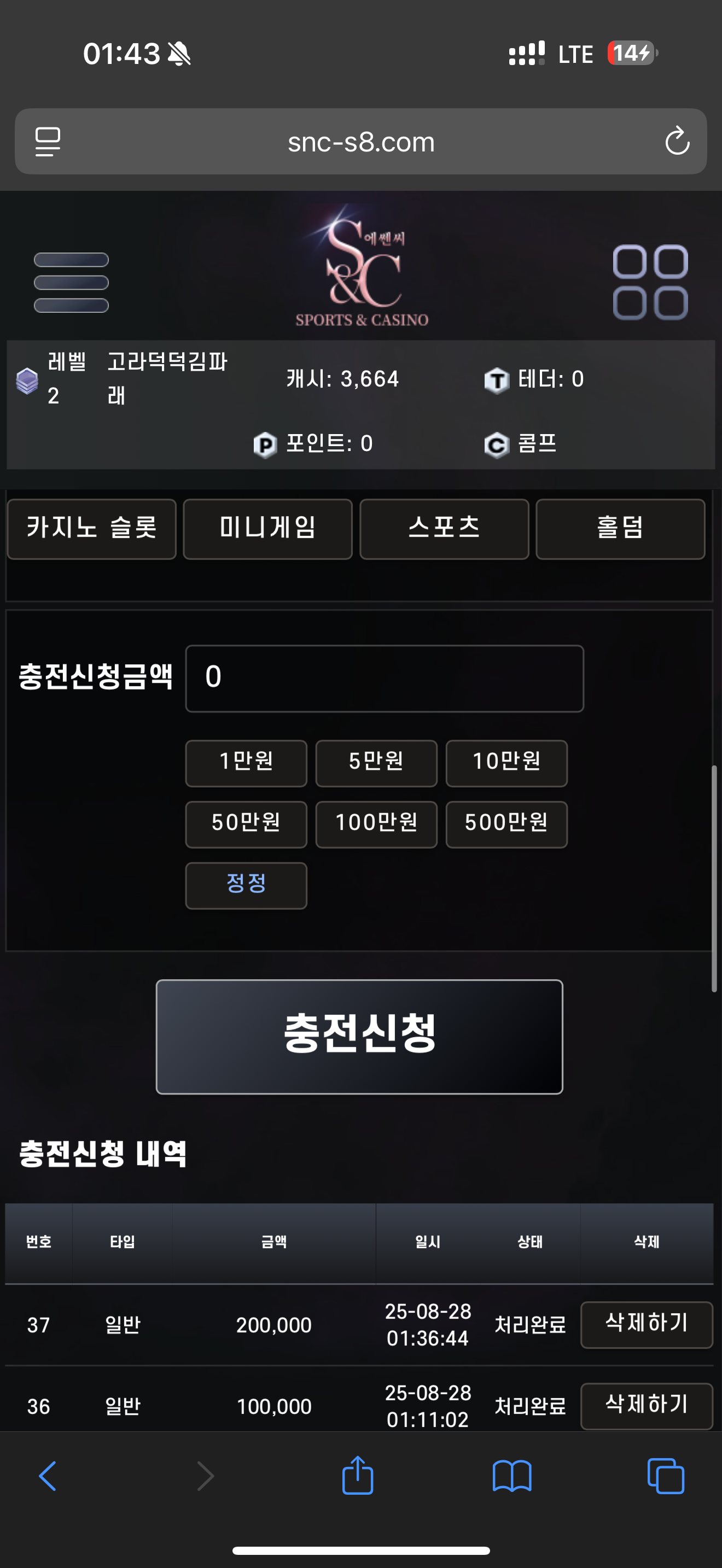Delete charge record number 36
Screen dimensions: 722x1568
[647, 1406]
